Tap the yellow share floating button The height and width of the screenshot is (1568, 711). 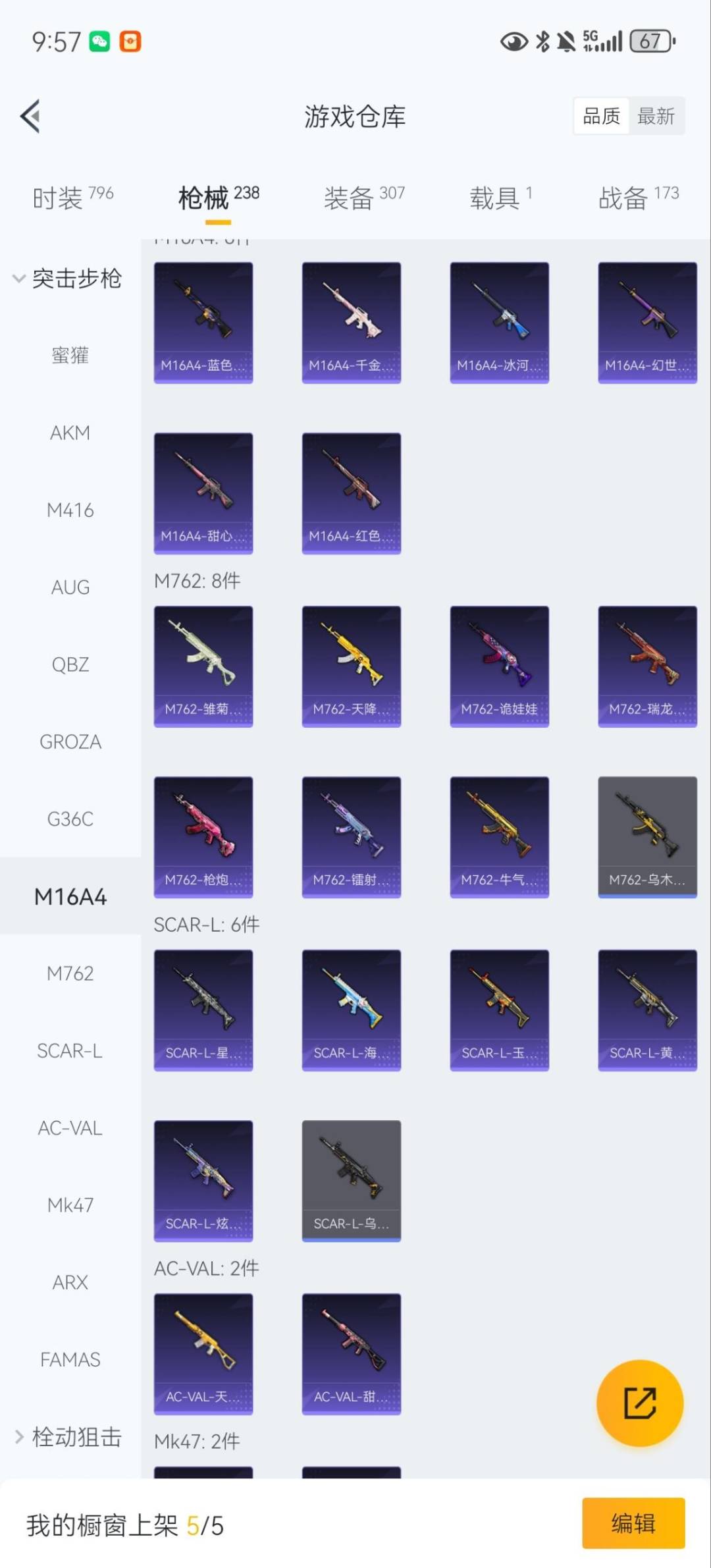pyautogui.click(x=639, y=1403)
